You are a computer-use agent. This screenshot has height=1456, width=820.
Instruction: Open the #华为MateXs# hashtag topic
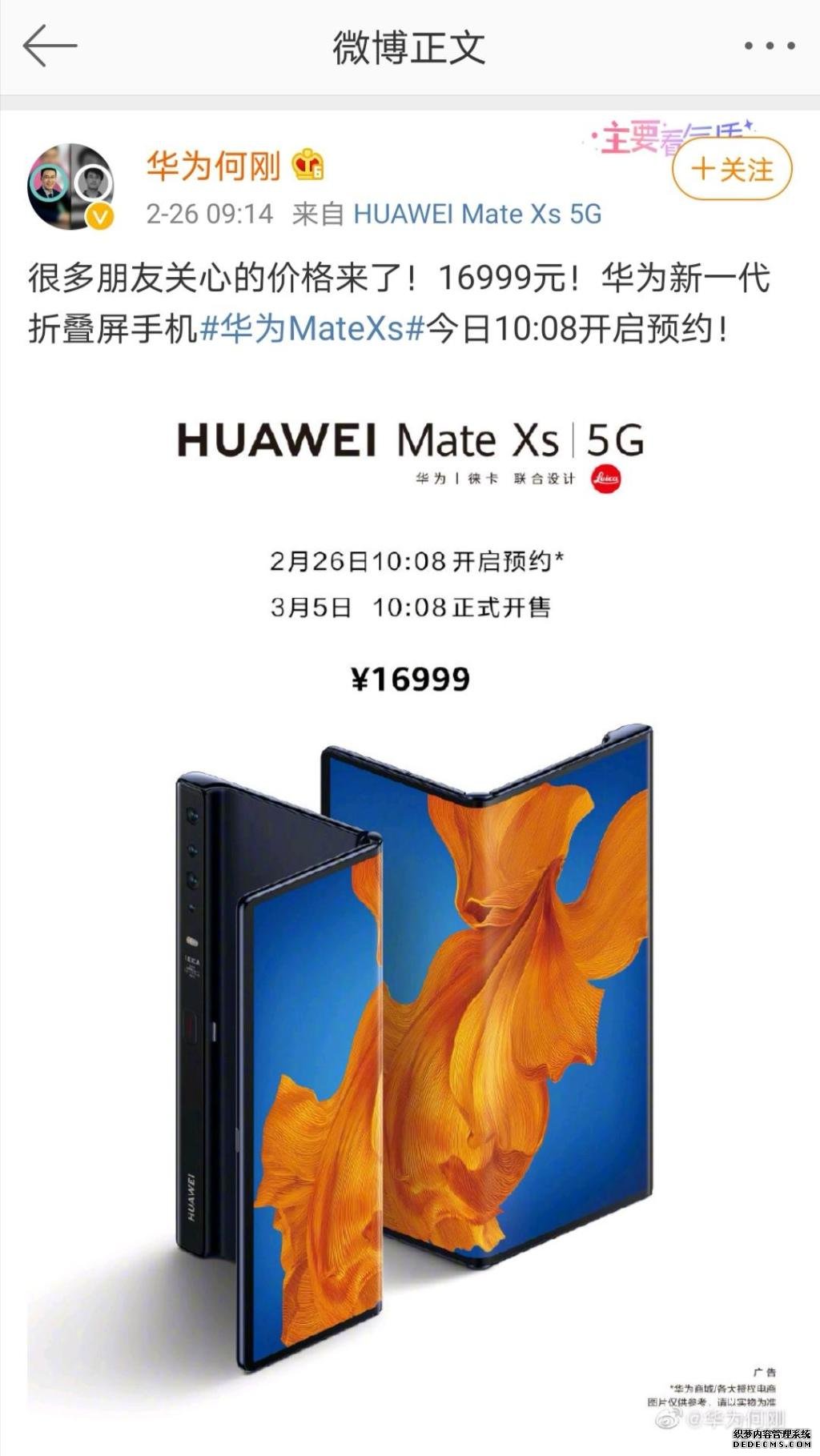(x=311, y=329)
